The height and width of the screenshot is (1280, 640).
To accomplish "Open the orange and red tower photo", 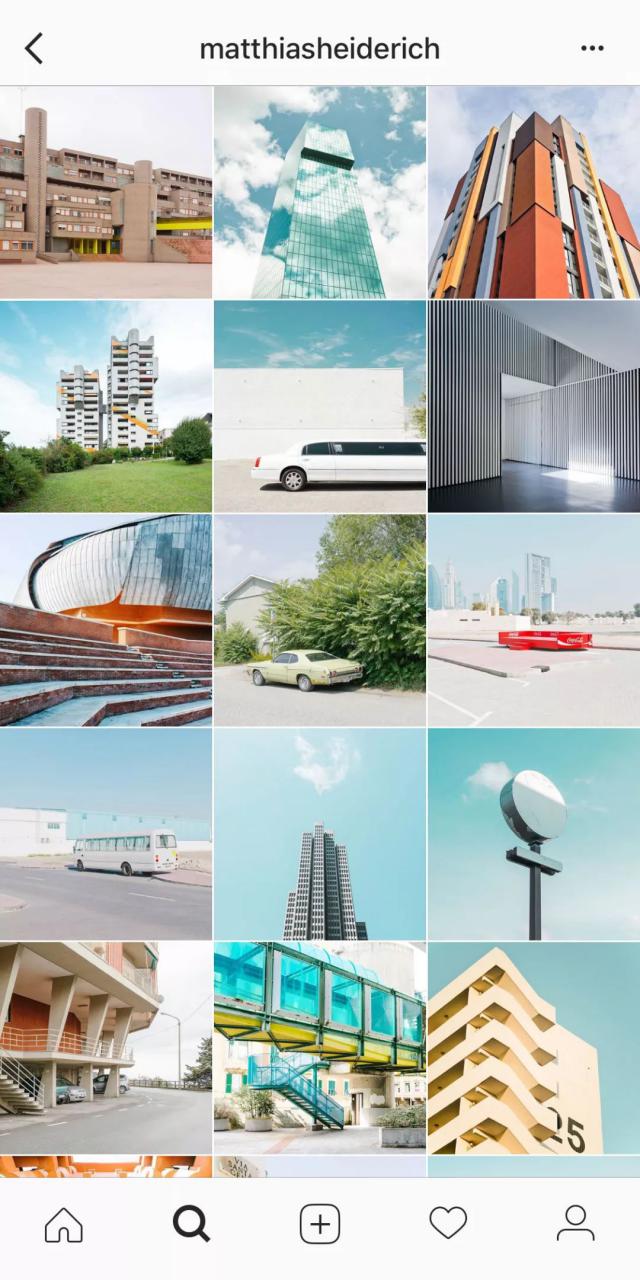I will click(533, 192).
